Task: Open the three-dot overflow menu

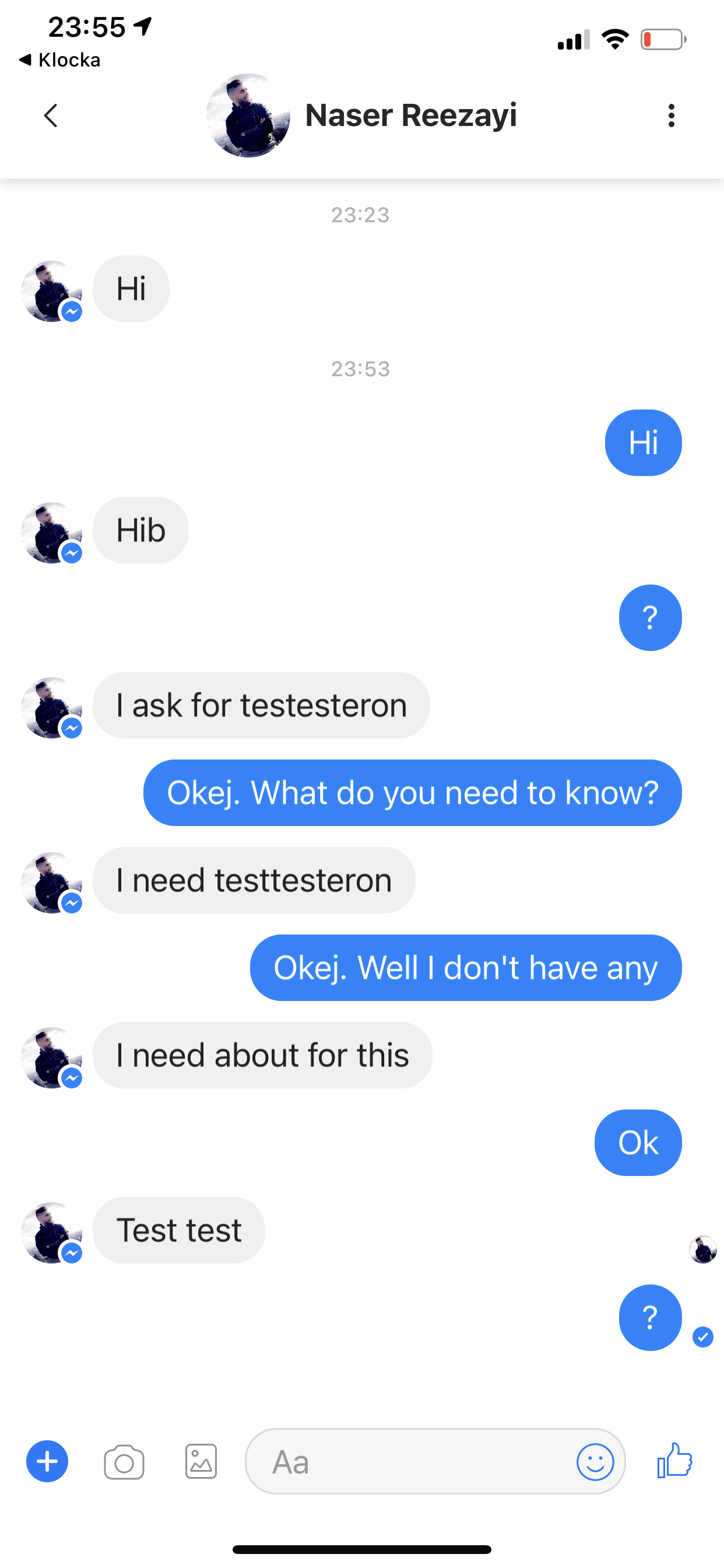Action: pos(671,116)
